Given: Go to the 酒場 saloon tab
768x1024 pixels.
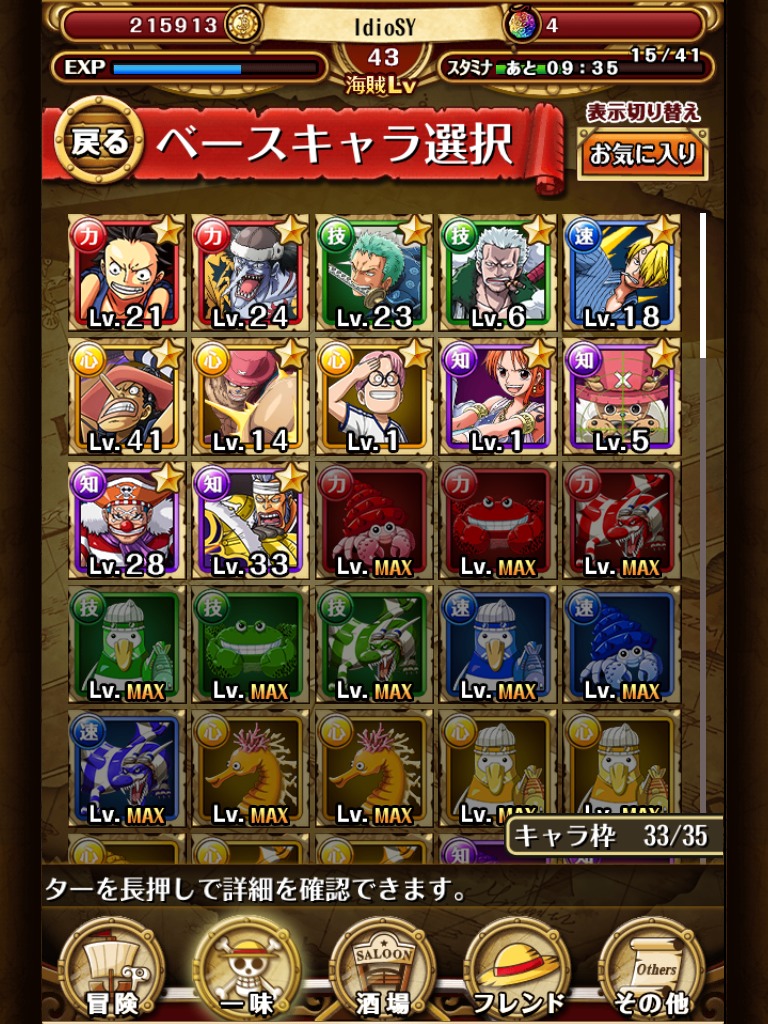Looking at the screenshot, I should tap(384, 967).
